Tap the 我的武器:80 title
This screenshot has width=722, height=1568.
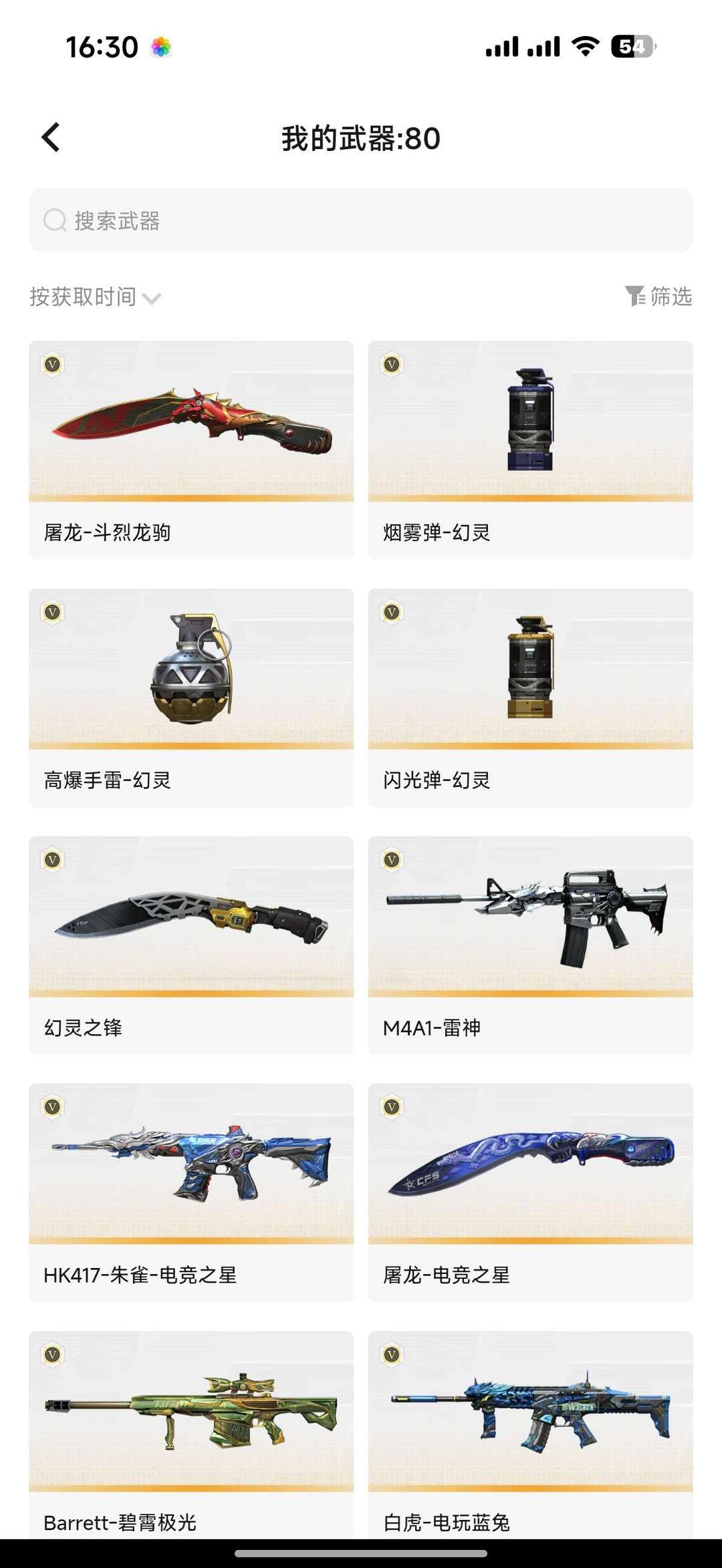pyautogui.click(x=361, y=137)
